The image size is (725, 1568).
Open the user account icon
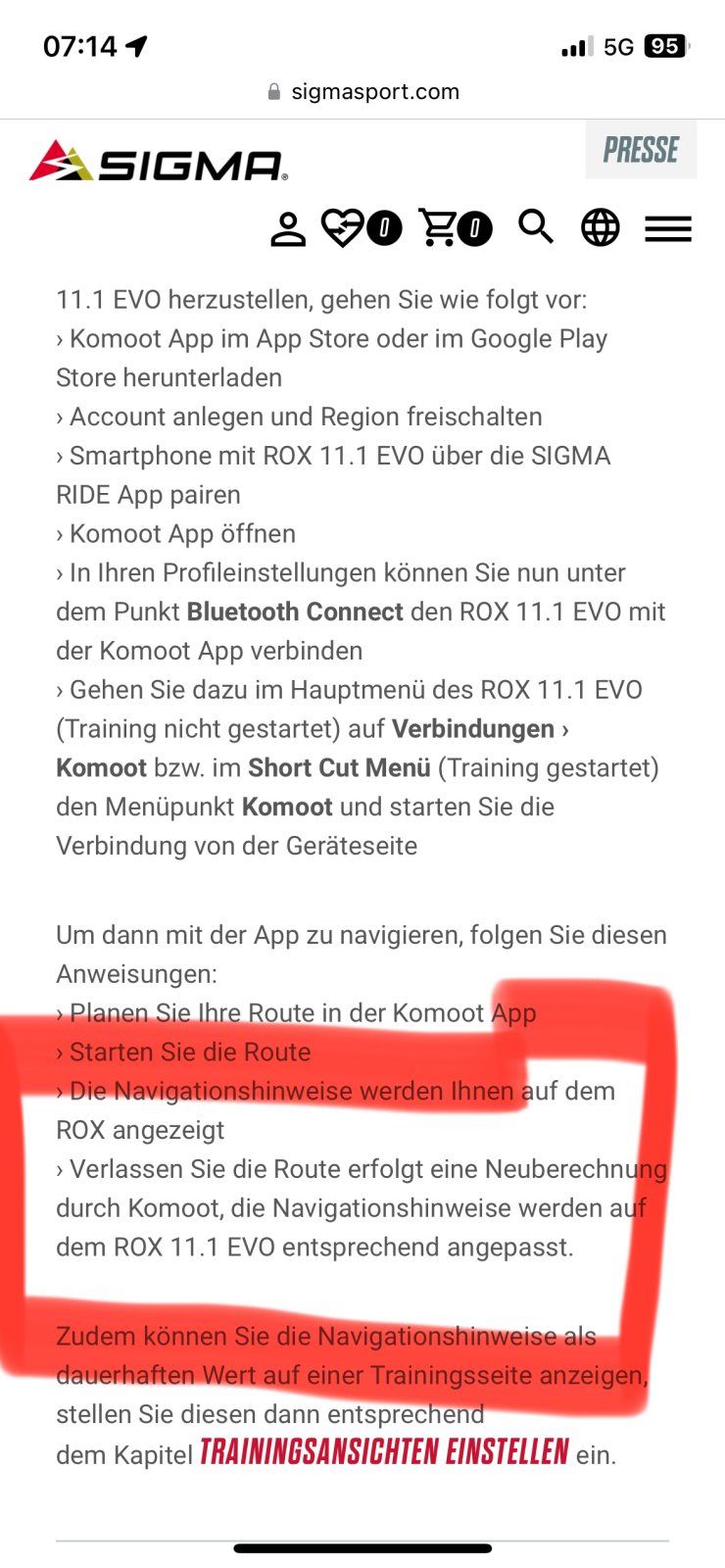pos(288,229)
